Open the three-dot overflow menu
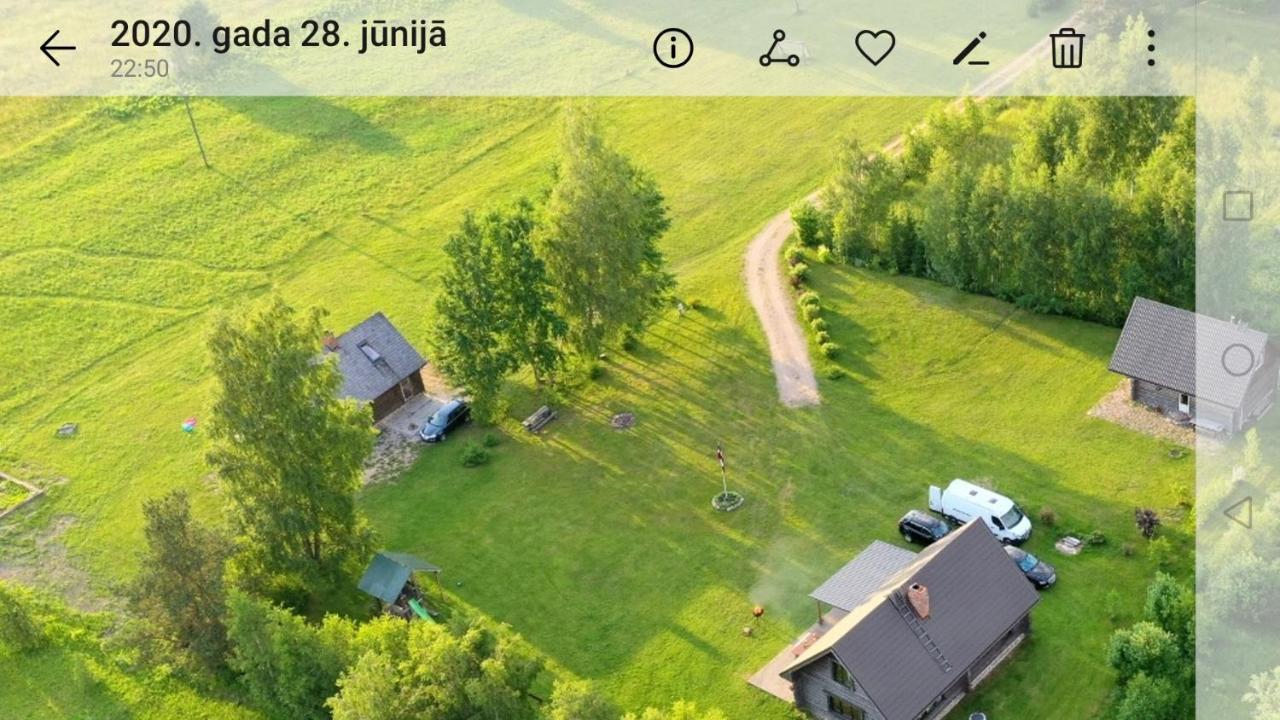The height and width of the screenshot is (720, 1280). pyautogui.click(x=1151, y=48)
